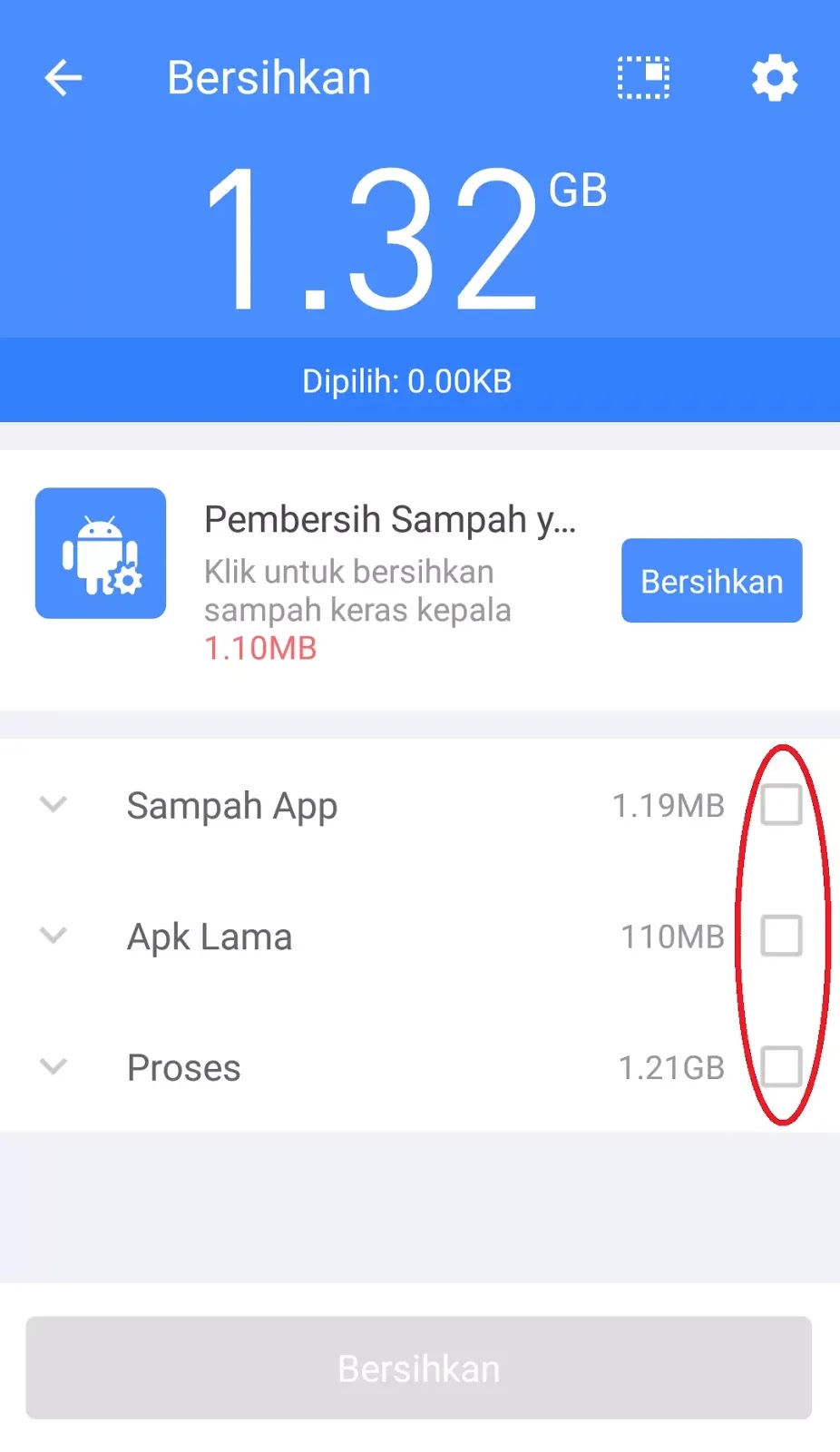Expand the Apk Lama section
This screenshot has height=1452, width=840.
(53, 936)
